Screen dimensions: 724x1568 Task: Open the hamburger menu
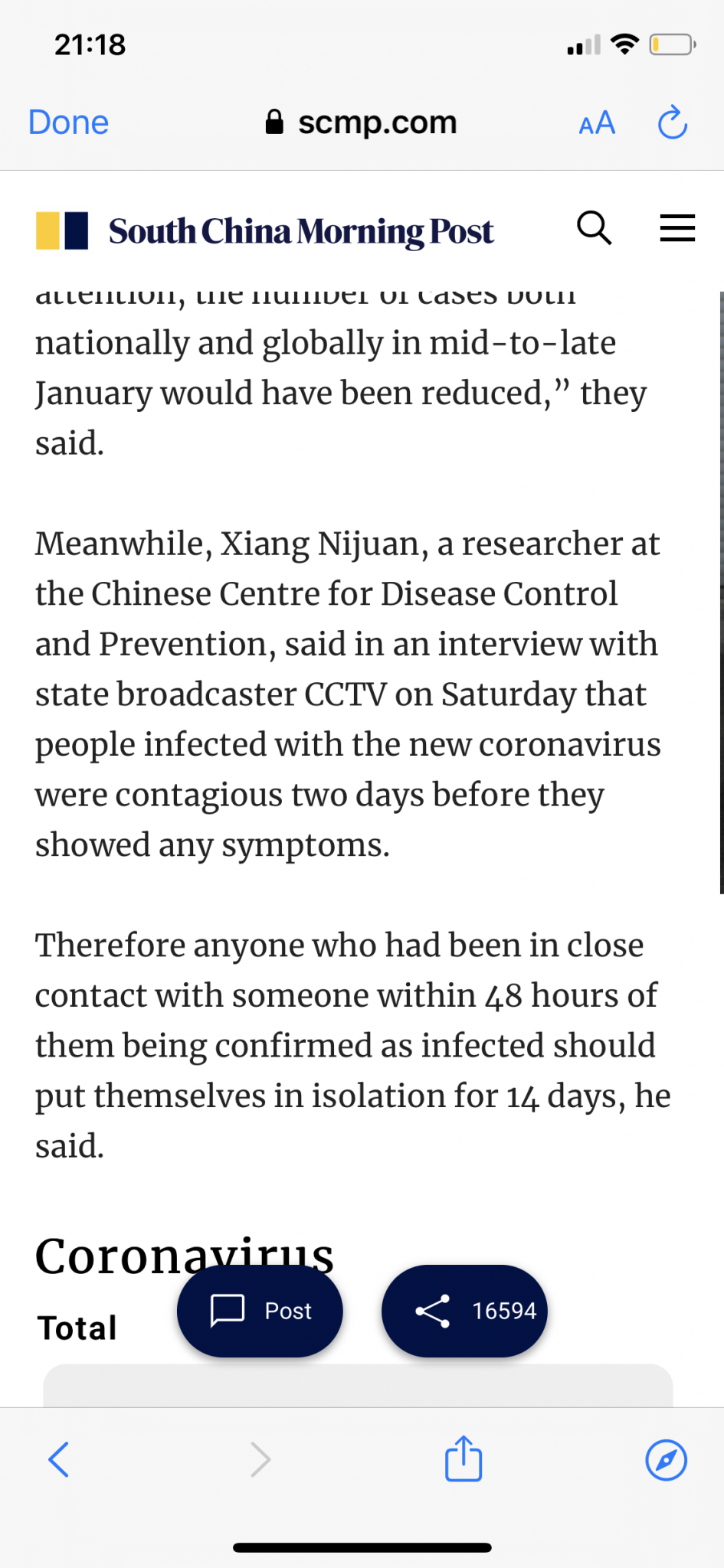[677, 228]
